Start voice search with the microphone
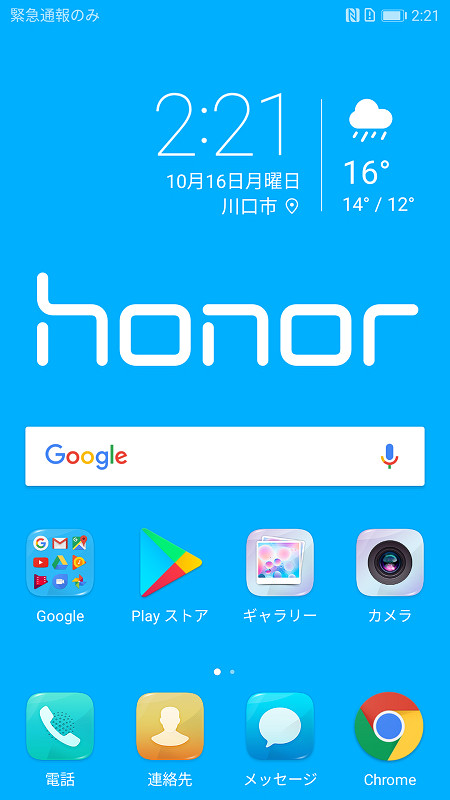Screen dimensions: 450x800 click(389, 456)
